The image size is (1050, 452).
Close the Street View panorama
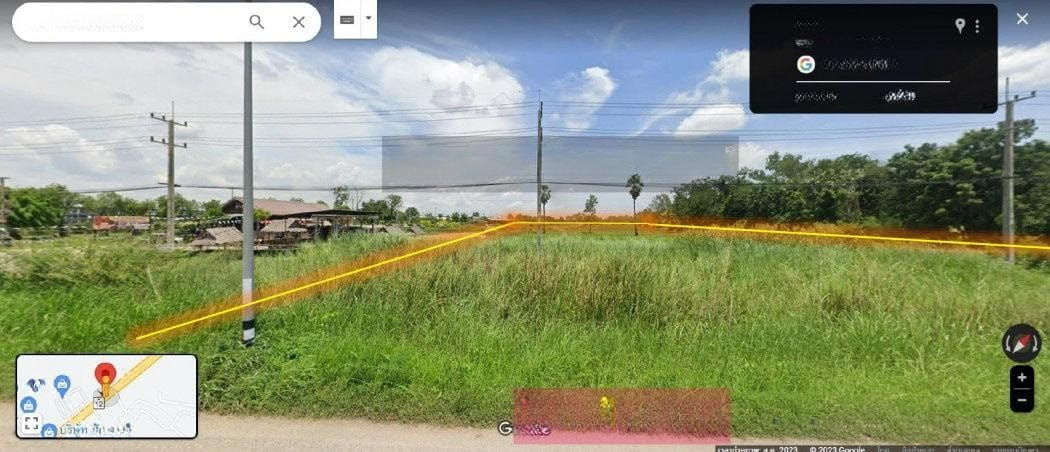point(1022,19)
